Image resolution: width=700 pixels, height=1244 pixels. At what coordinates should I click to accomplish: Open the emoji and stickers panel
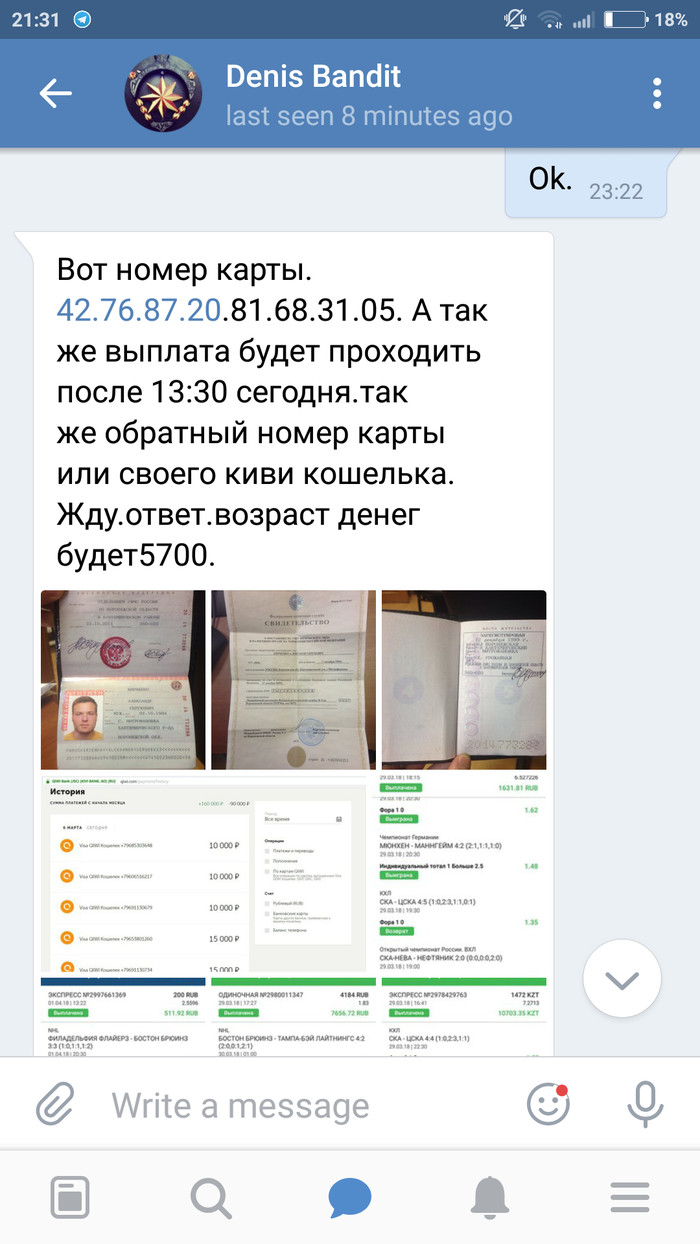pyautogui.click(x=547, y=1106)
